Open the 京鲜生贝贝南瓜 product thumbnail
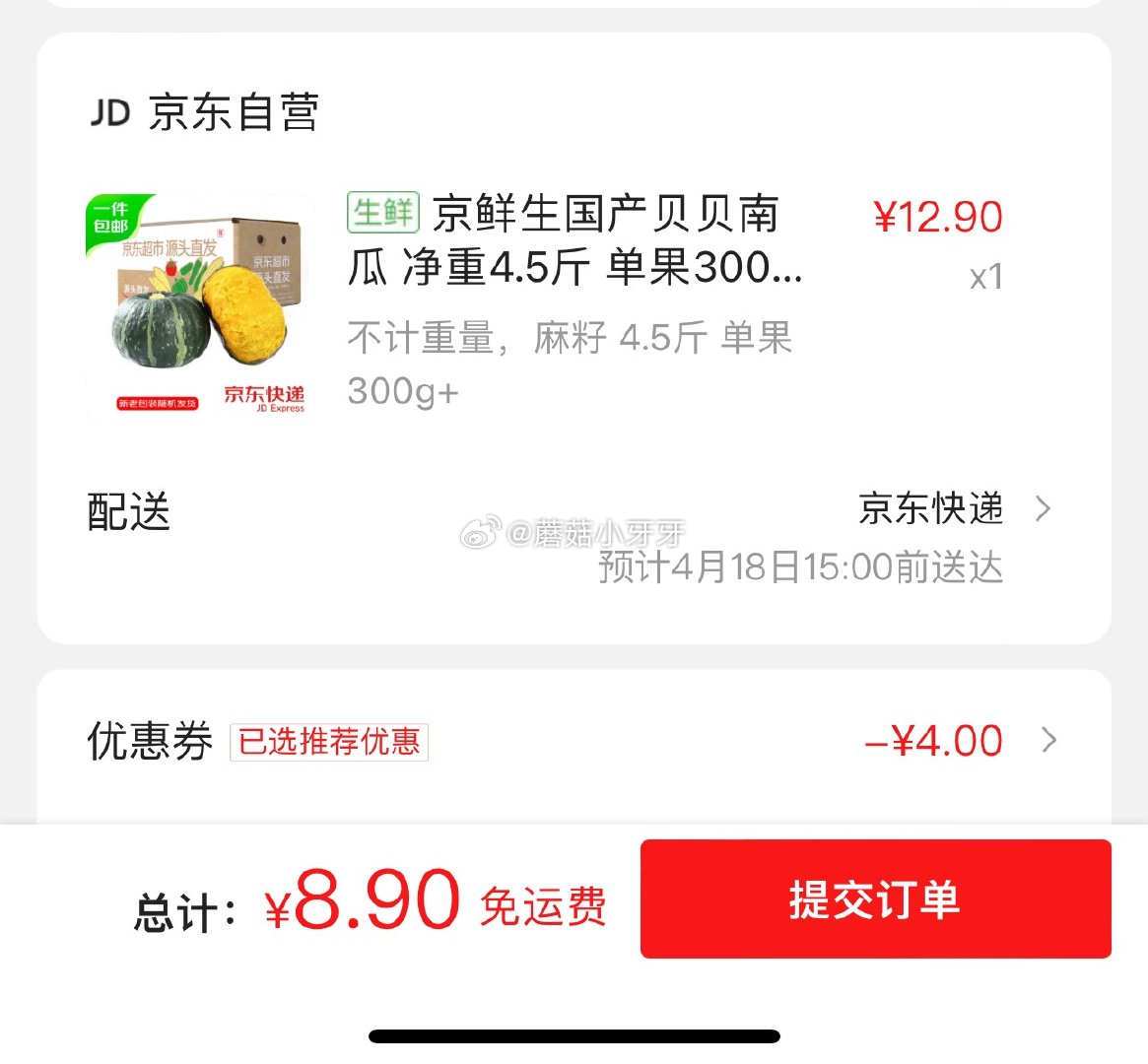The width and height of the screenshot is (1148, 1064). click(200, 306)
